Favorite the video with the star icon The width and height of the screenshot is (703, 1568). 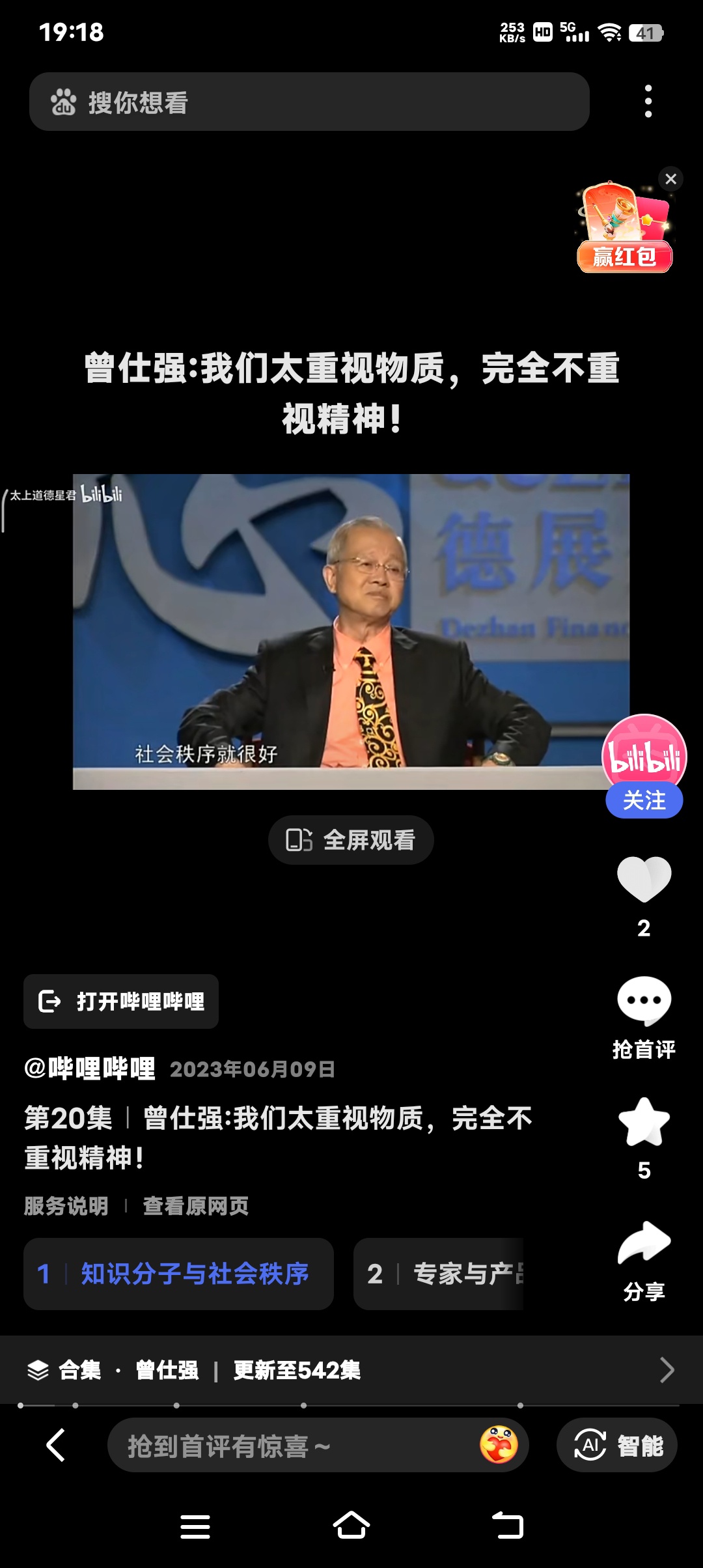[x=644, y=1121]
